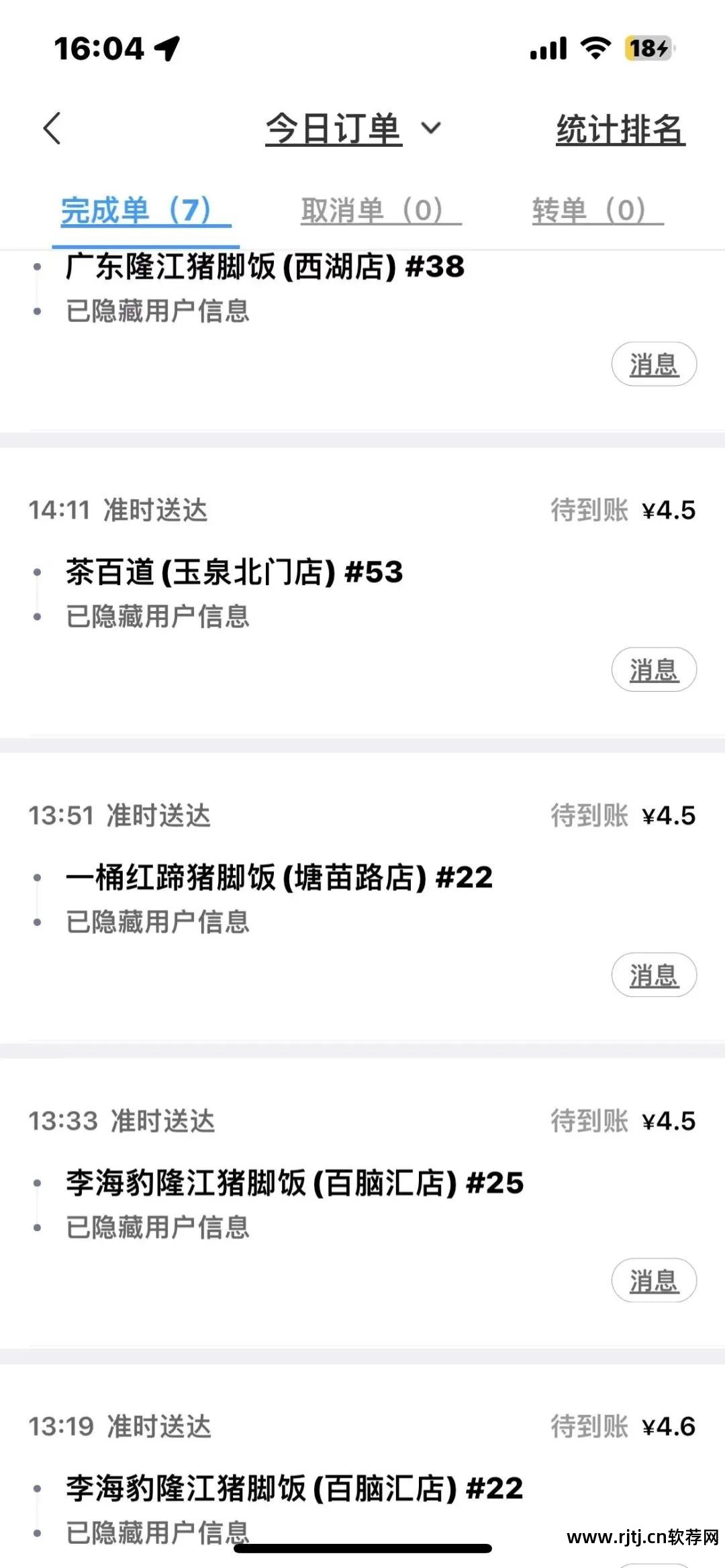Tap the clock time 16:04 in status bar
The image size is (725, 1568).
(97, 48)
